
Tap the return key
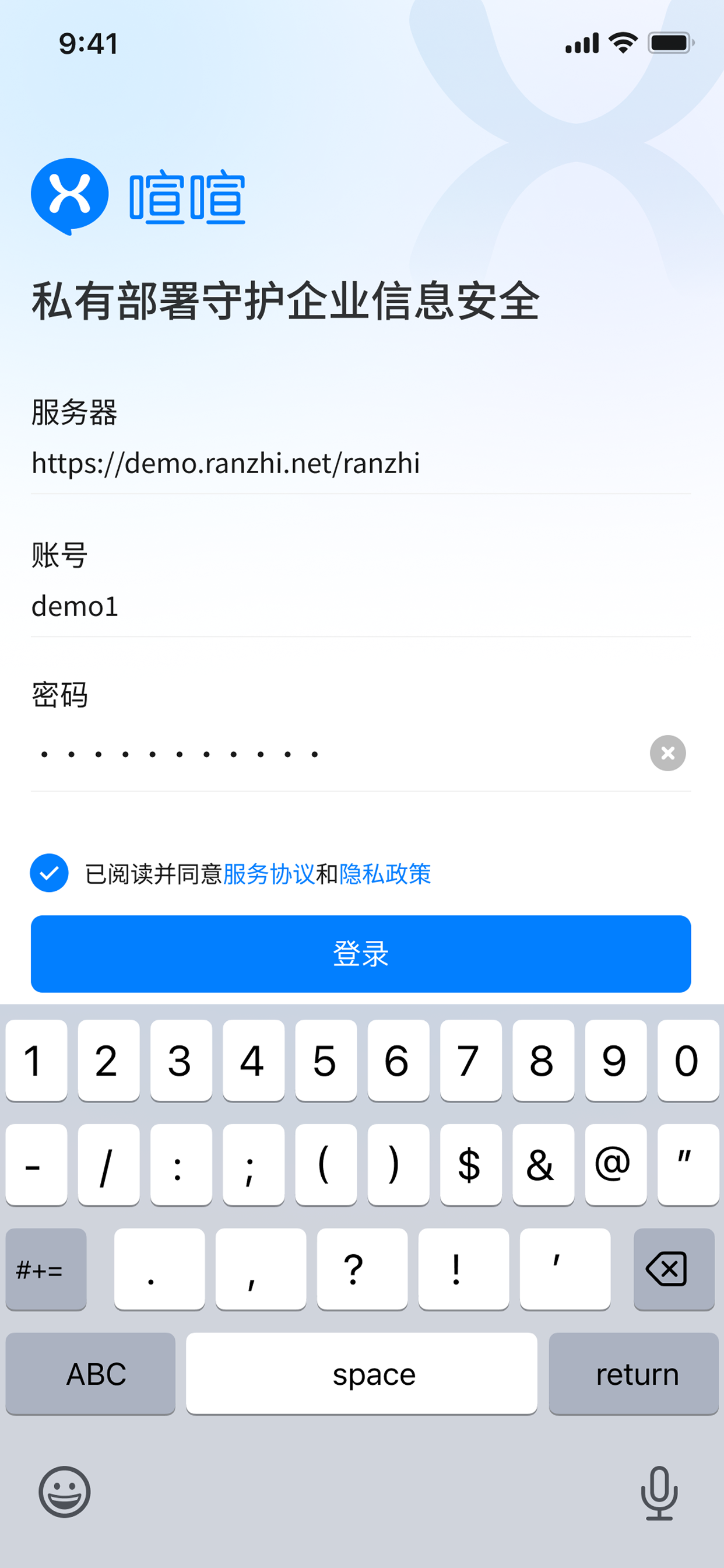[633, 1374]
